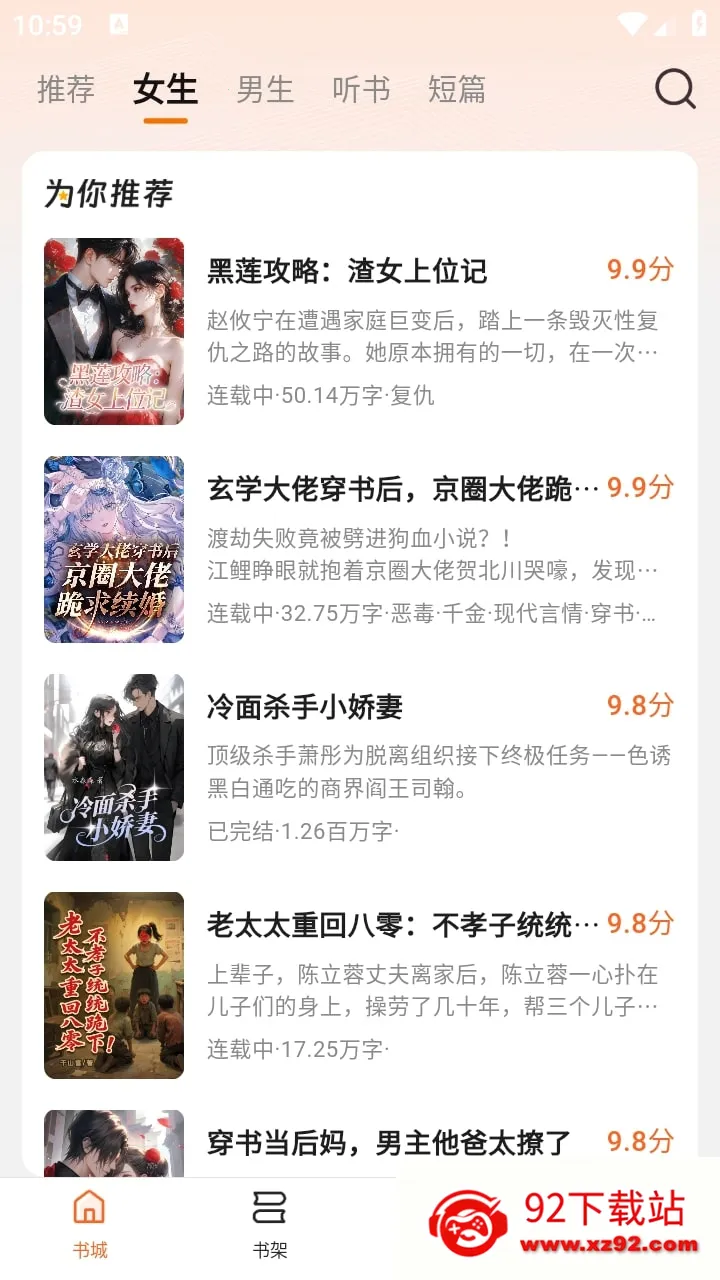Screen dimensions: 720x1280
Task: Switch to the 书架 bookshelf tab
Action: (270, 1224)
